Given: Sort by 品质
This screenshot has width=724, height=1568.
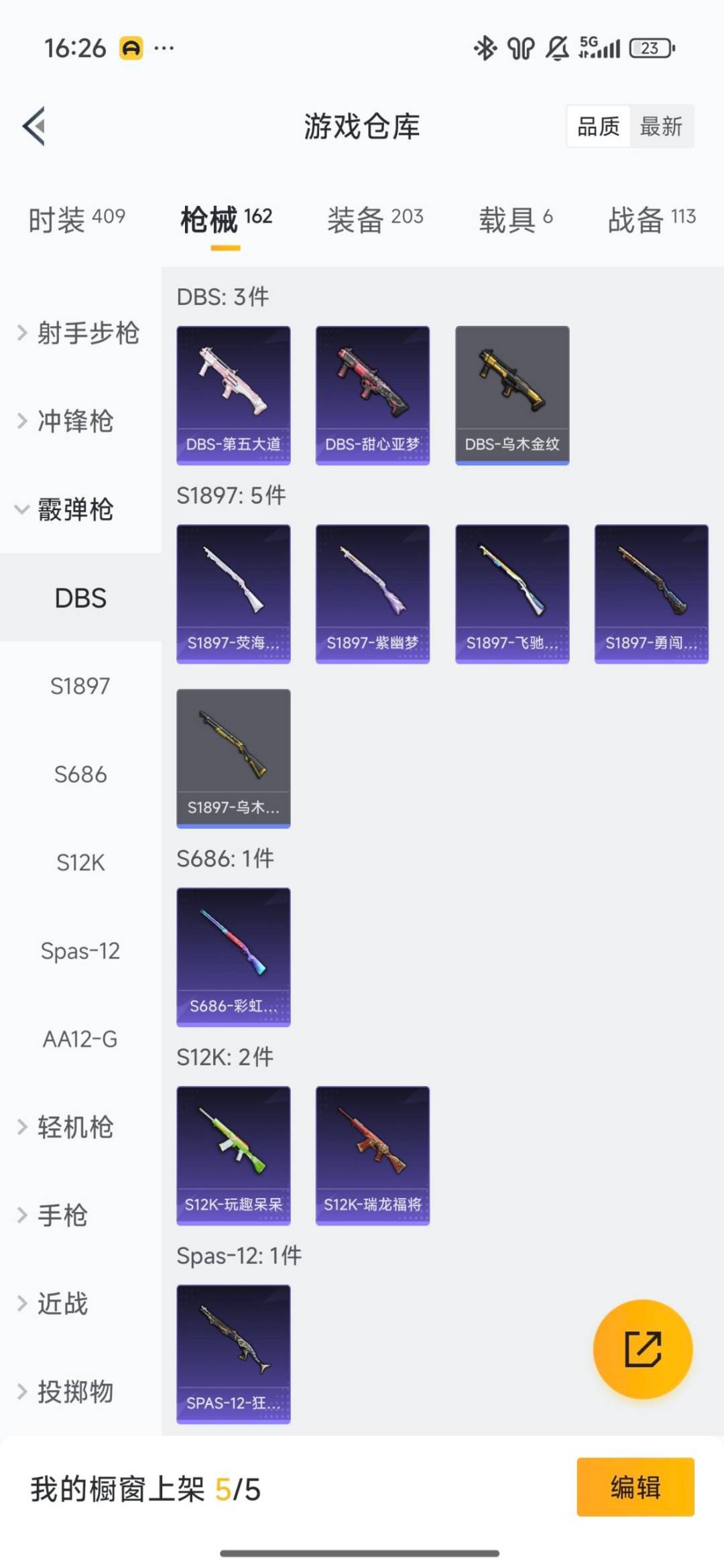Looking at the screenshot, I should click(598, 126).
